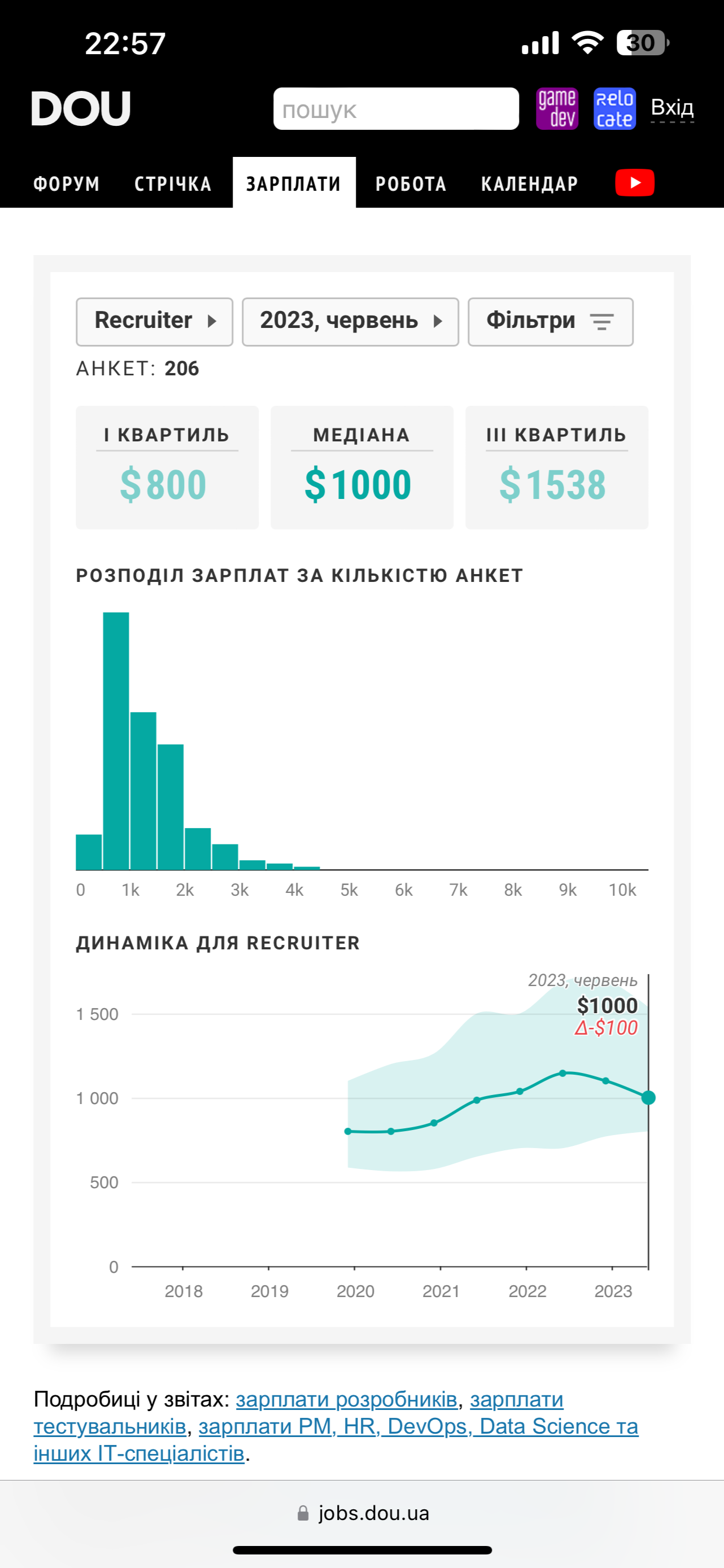
Task: Switch to the Робота tab
Action: (x=411, y=183)
